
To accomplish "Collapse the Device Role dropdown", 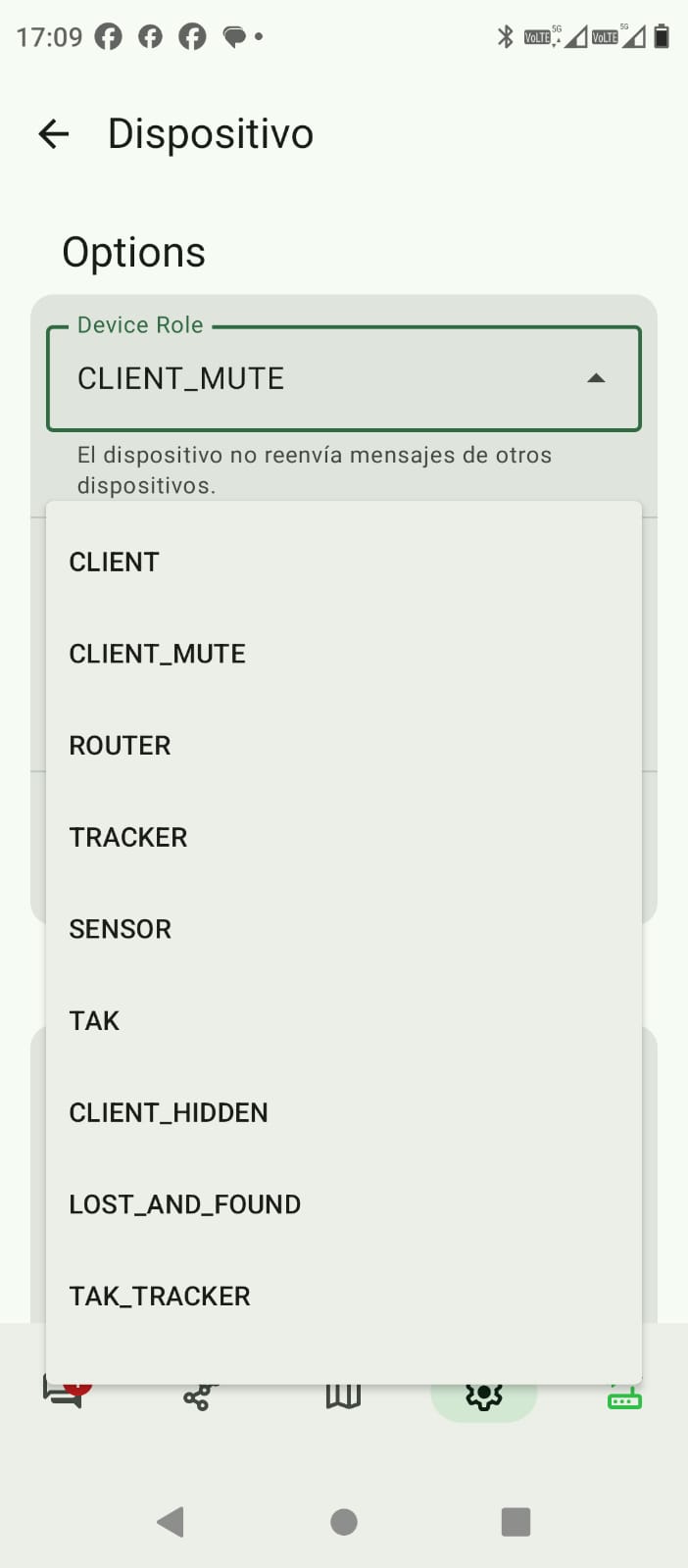I will click(x=595, y=378).
